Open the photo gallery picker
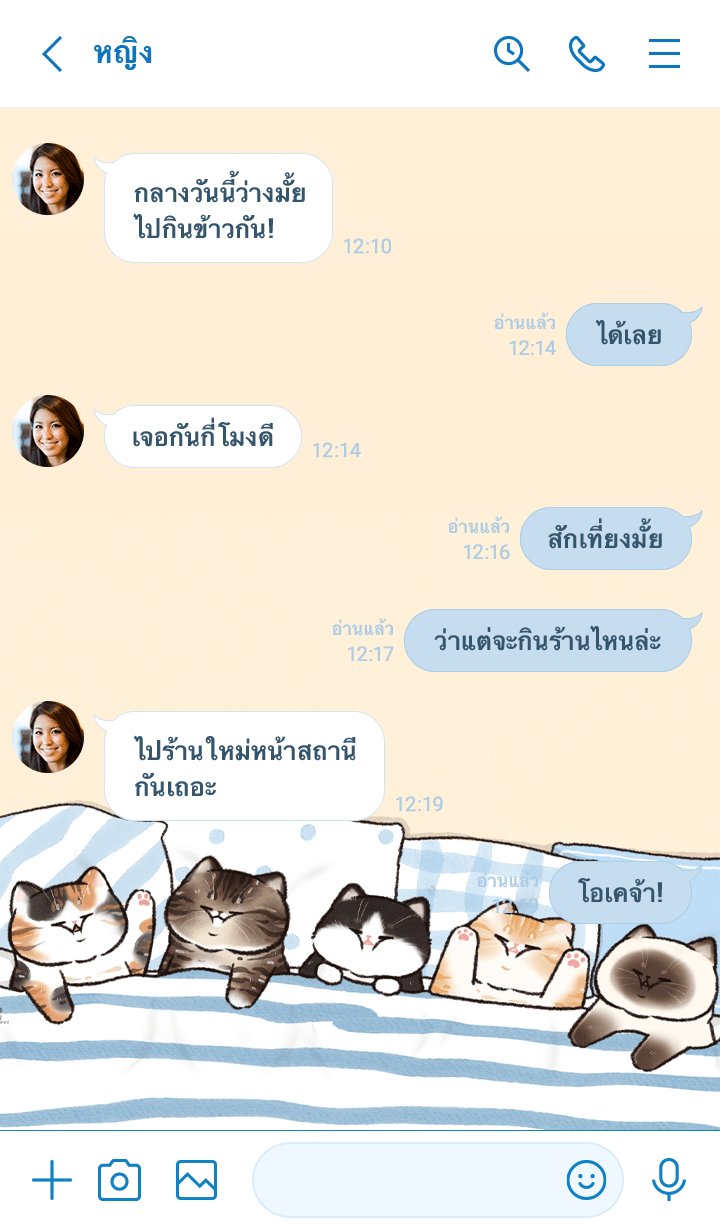The image size is (720, 1232). tap(196, 1181)
